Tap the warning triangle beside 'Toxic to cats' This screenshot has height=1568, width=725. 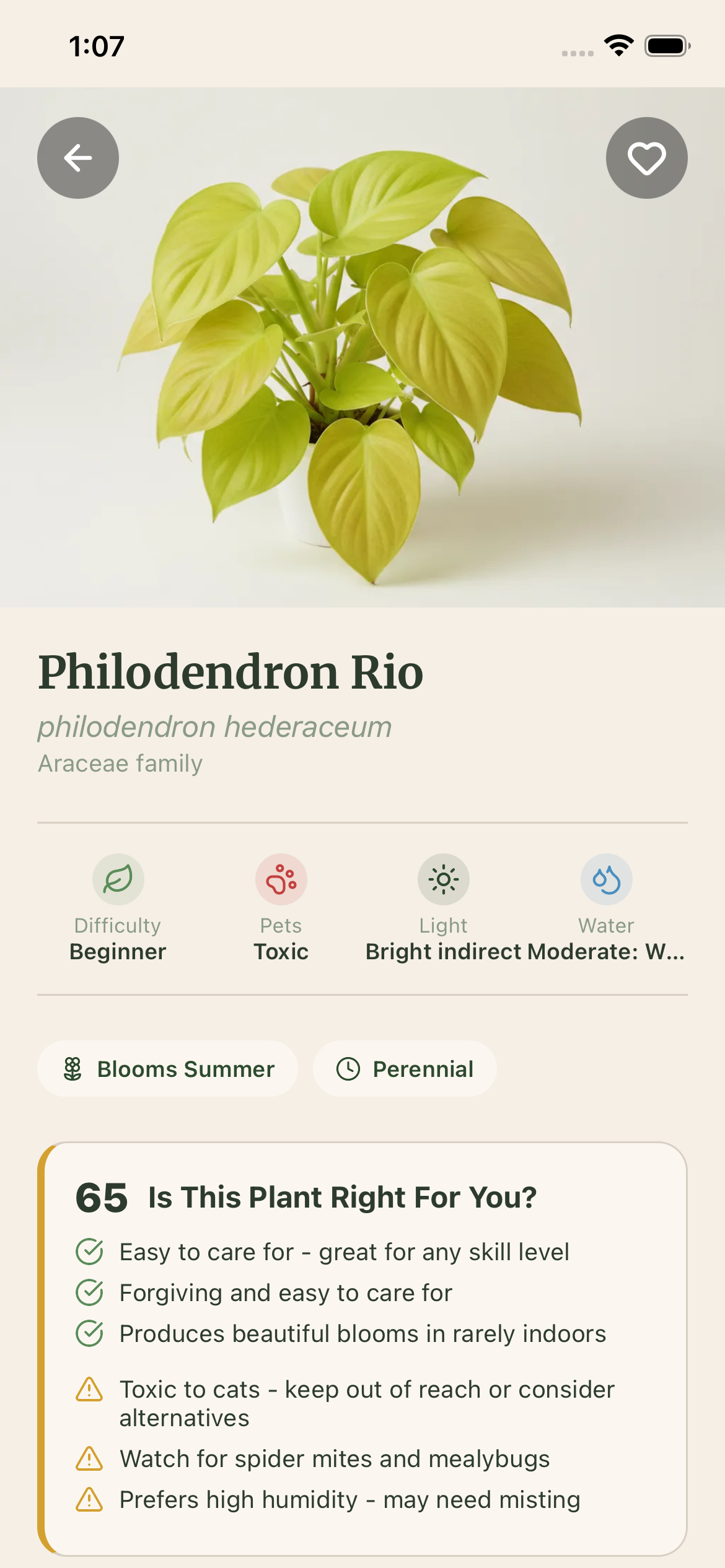[89, 1389]
